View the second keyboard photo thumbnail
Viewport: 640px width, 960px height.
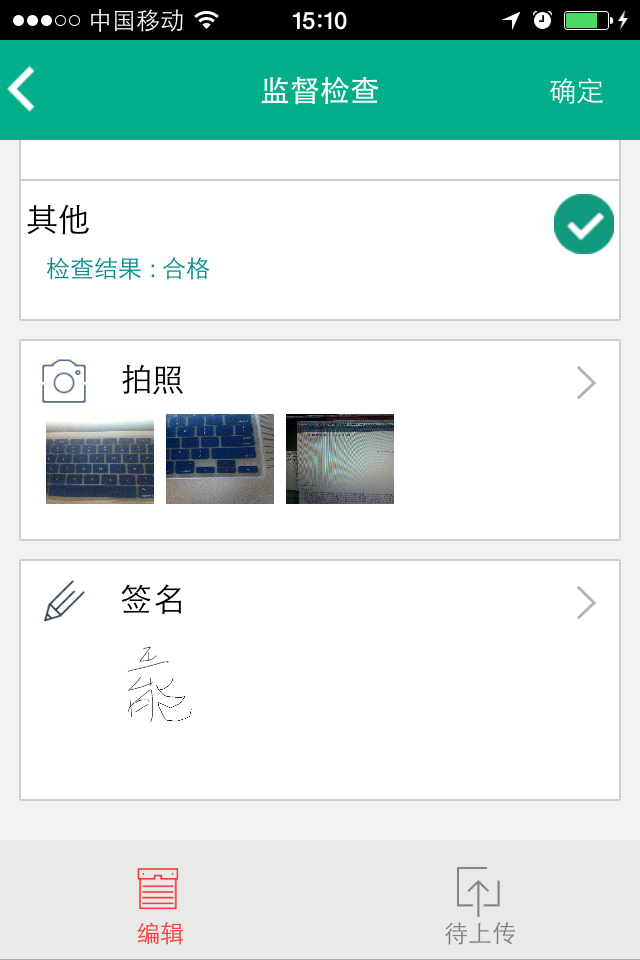click(220, 459)
